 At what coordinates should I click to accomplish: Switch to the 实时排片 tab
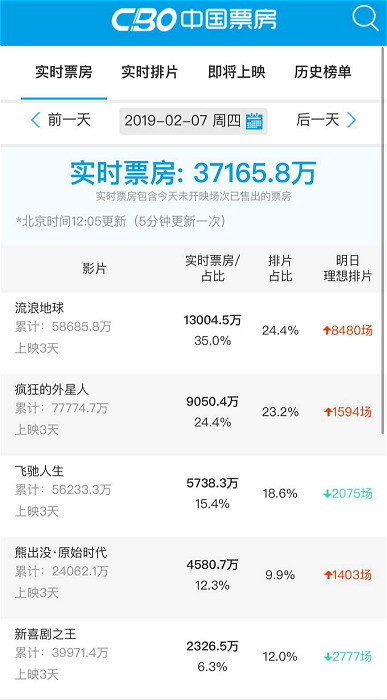(150, 72)
